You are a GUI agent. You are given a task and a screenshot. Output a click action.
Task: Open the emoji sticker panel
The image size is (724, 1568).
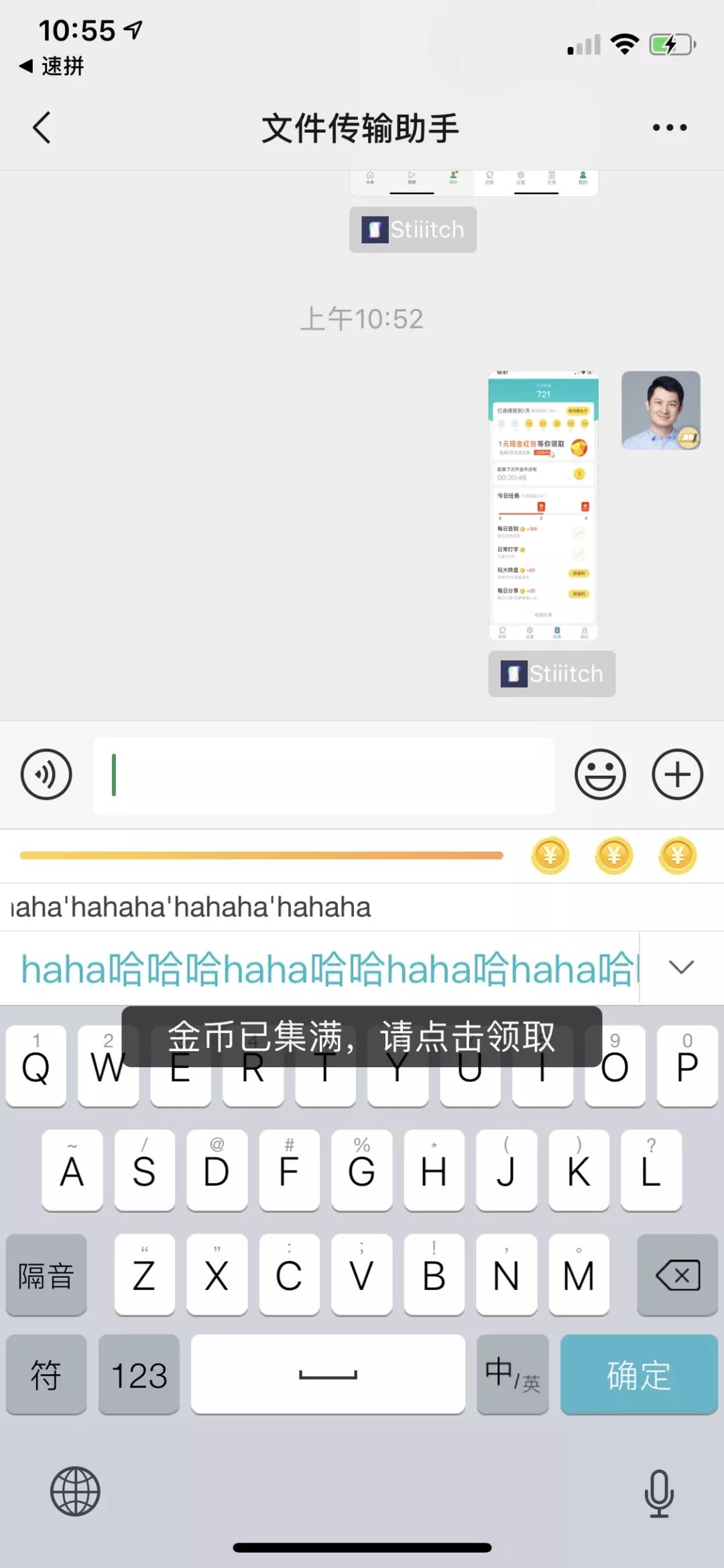click(x=600, y=775)
